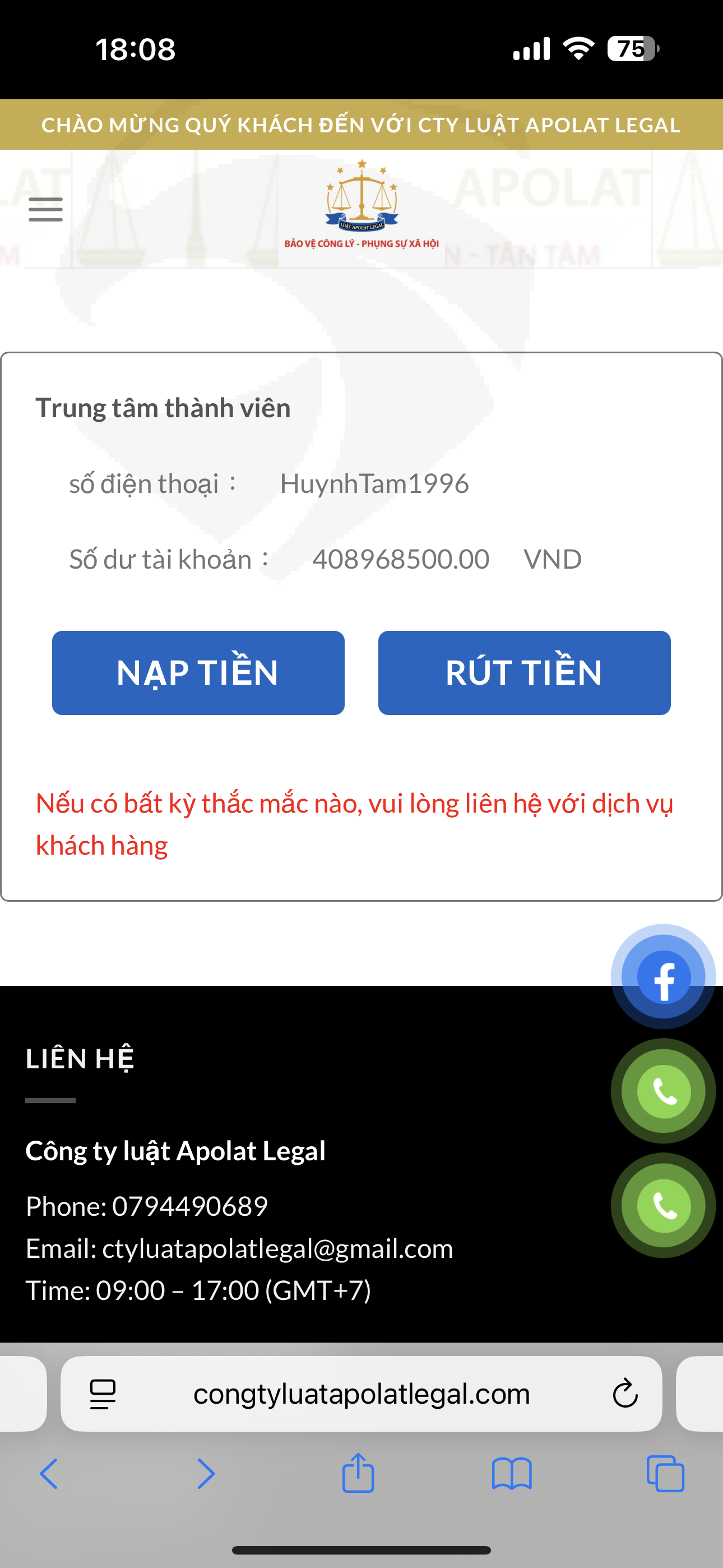
Task: Open the floating Facebook contact button
Action: (664, 976)
